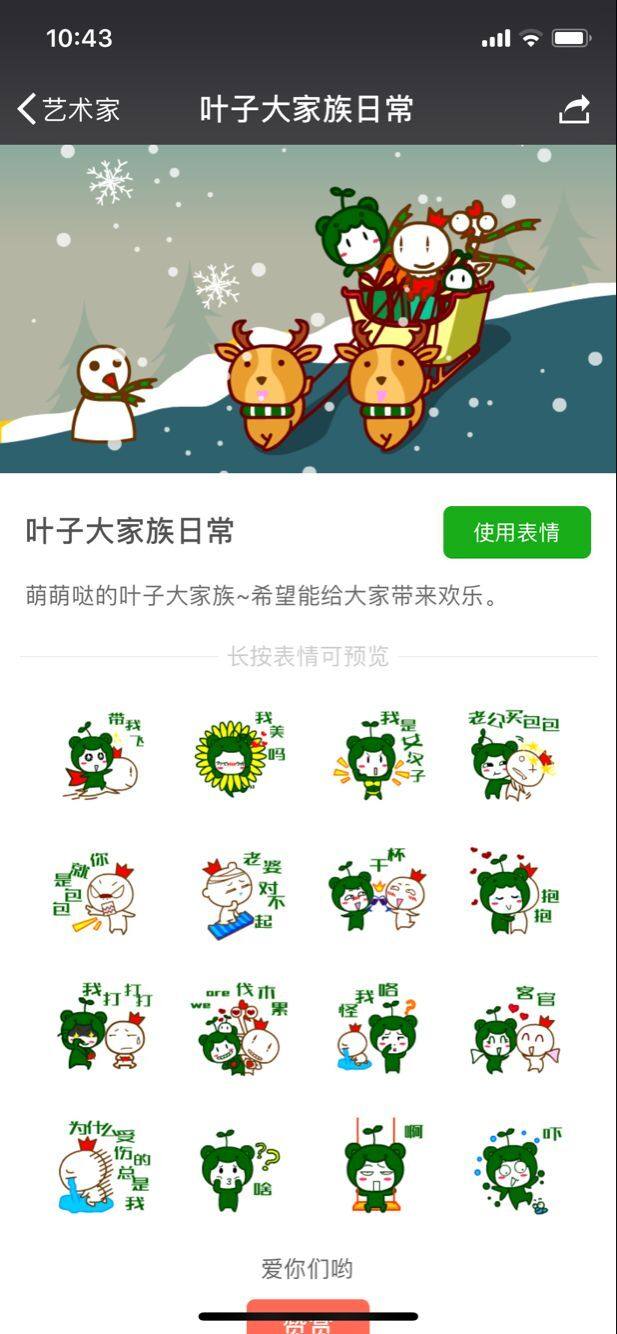Select the 抱抱 sticker
This screenshot has height=1334, width=617.
pyautogui.click(x=515, y=893)
